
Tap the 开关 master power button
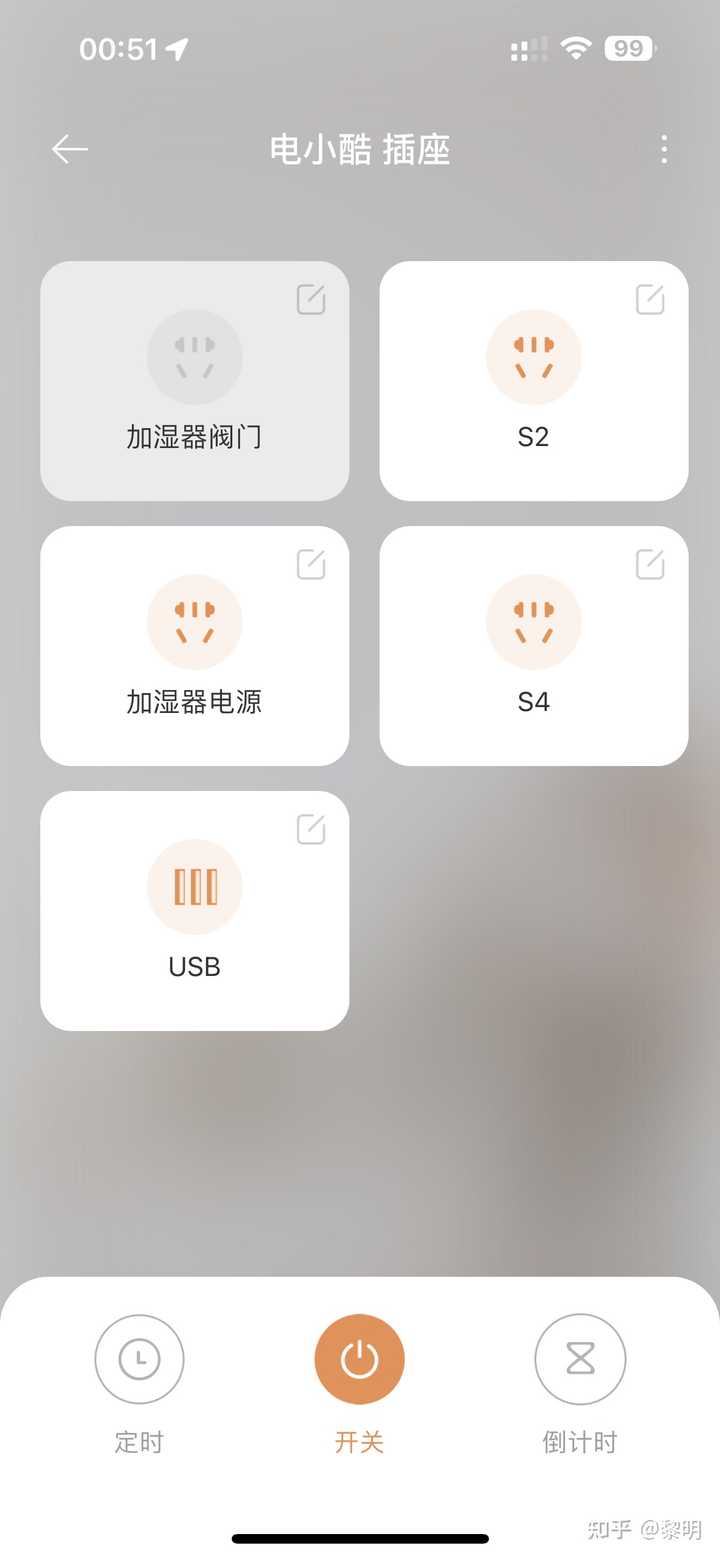tap(360, 1360)
